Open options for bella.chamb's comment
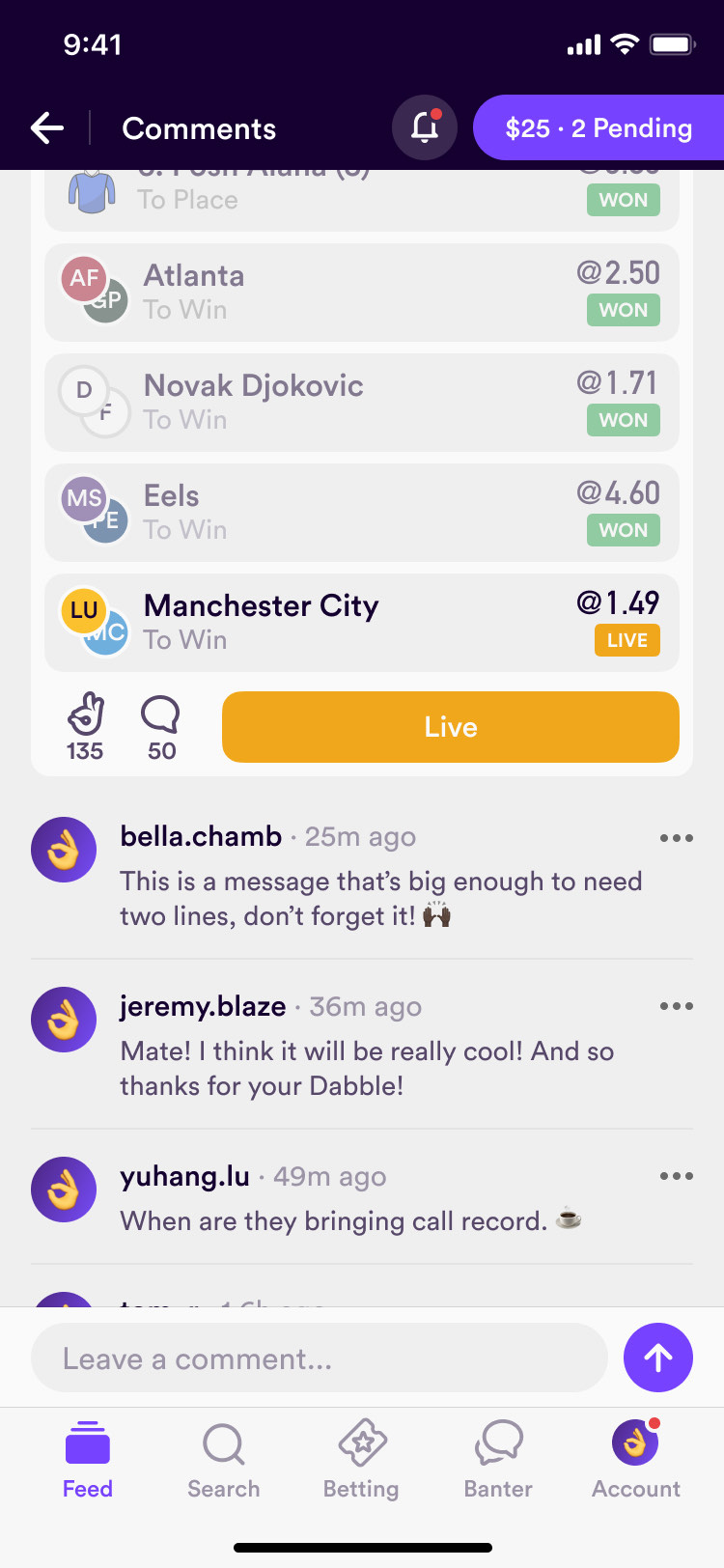 [676, 838]
